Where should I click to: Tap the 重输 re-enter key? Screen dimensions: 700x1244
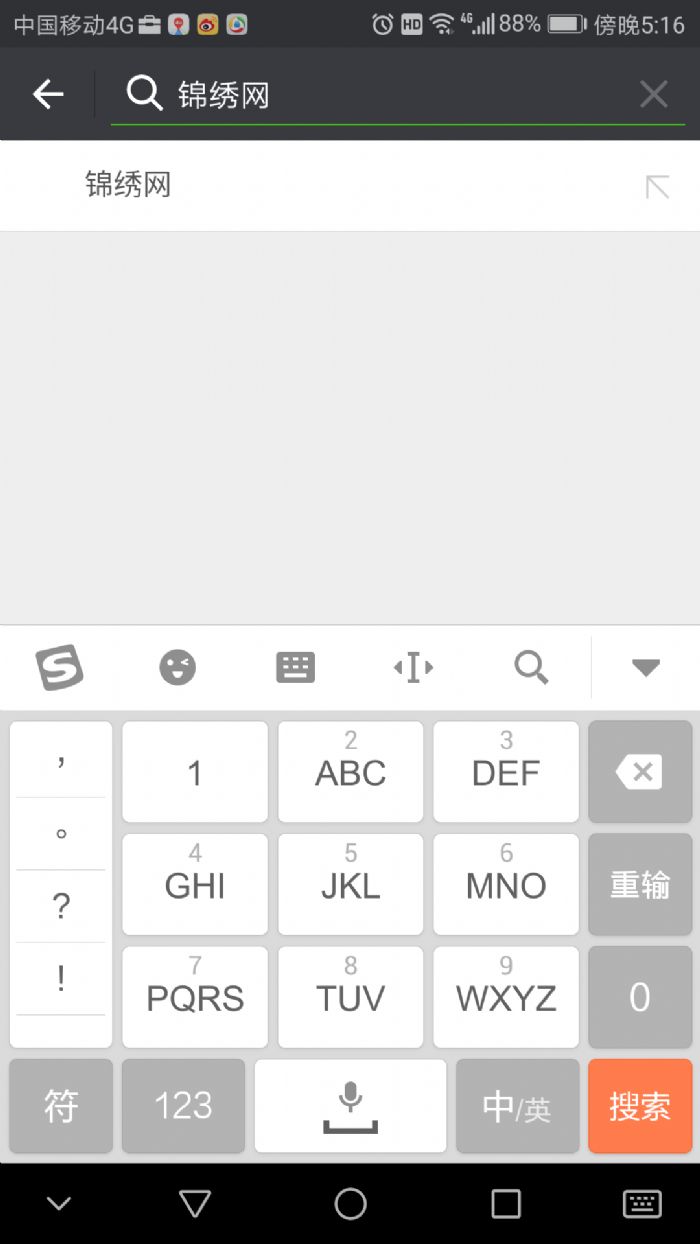click(x=640, y=885)
